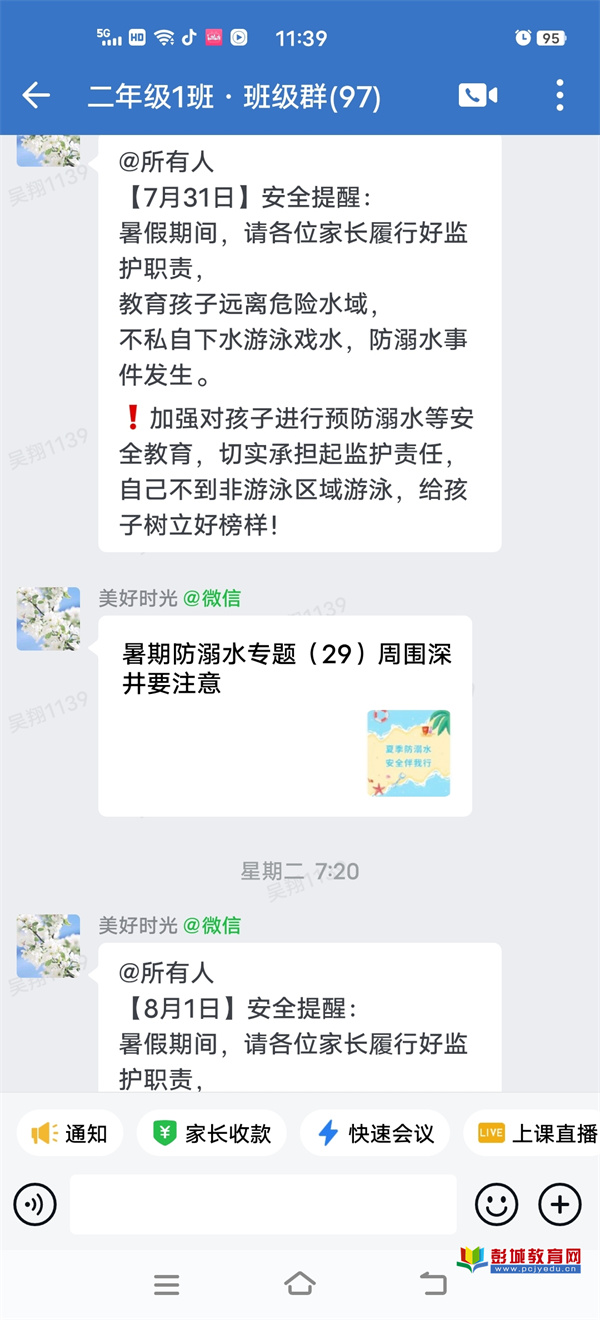Open 家长收款 payment collection
The image size is (600, 1320).
click(212, 1133)
